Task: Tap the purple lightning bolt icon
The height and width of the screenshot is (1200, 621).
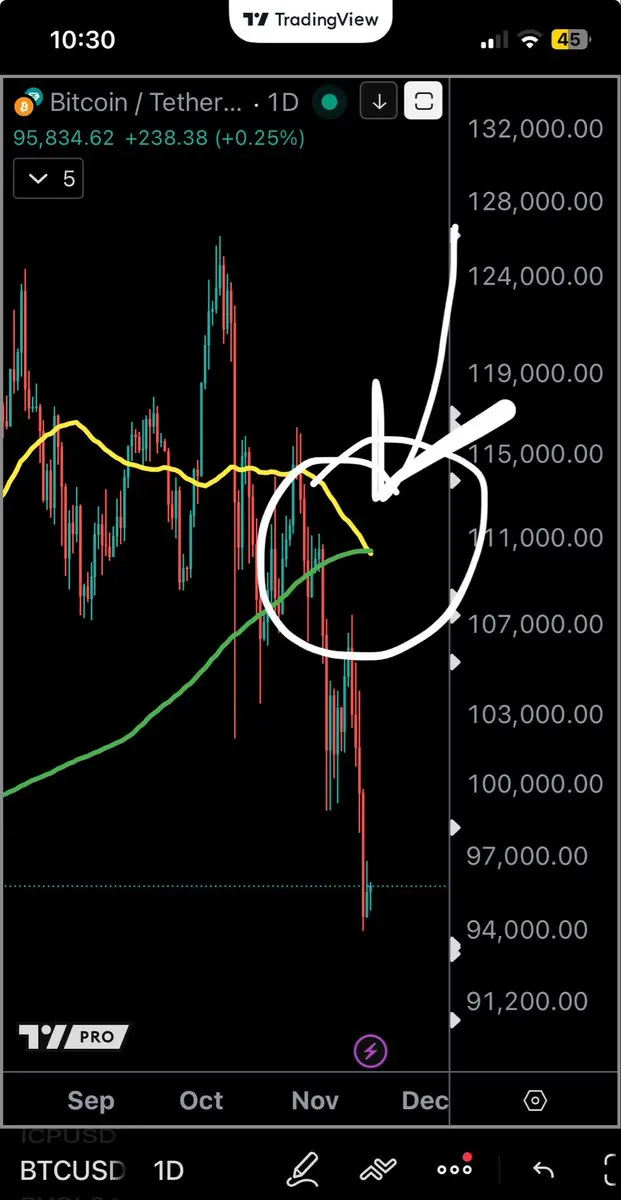Action: [371, 1051]
